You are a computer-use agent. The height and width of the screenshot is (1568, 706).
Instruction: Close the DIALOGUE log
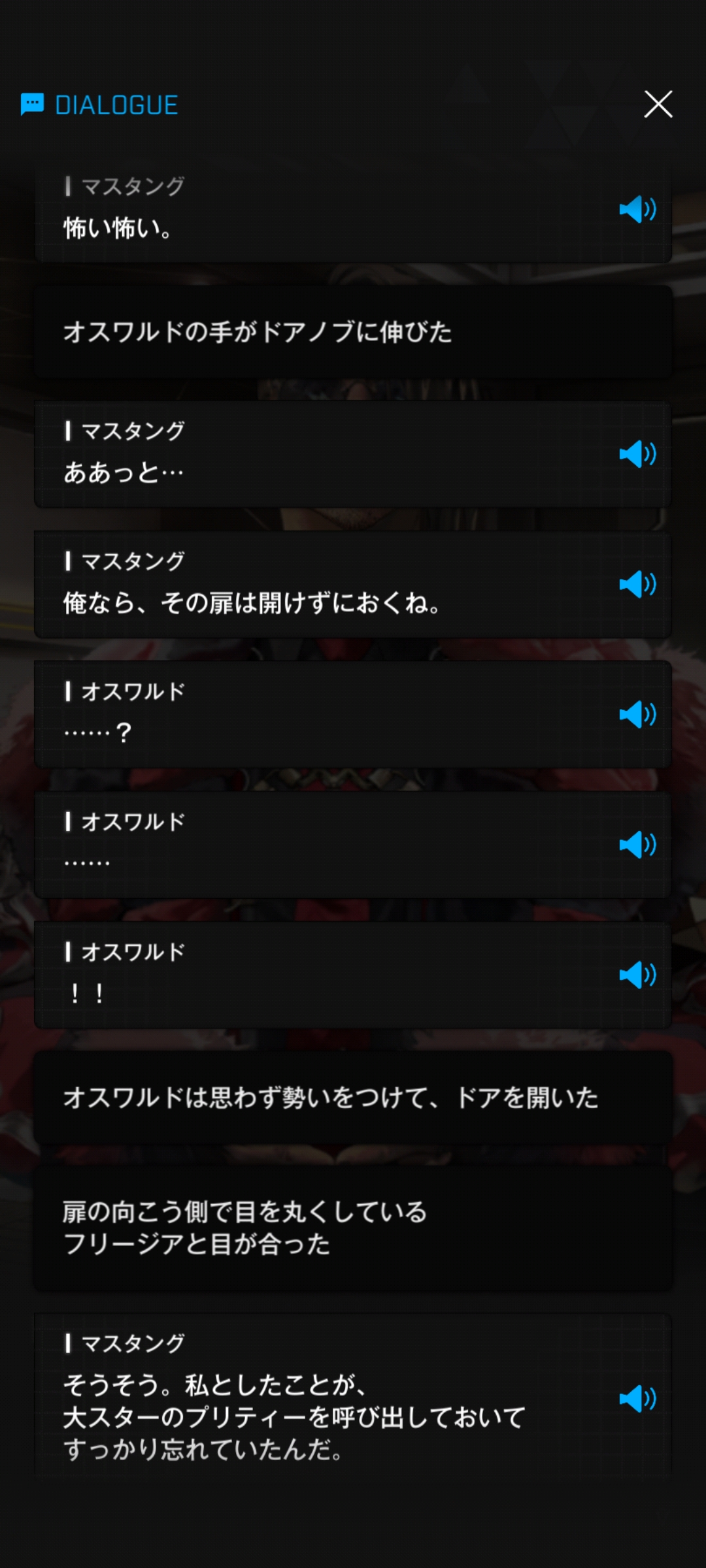coord(658,105)
